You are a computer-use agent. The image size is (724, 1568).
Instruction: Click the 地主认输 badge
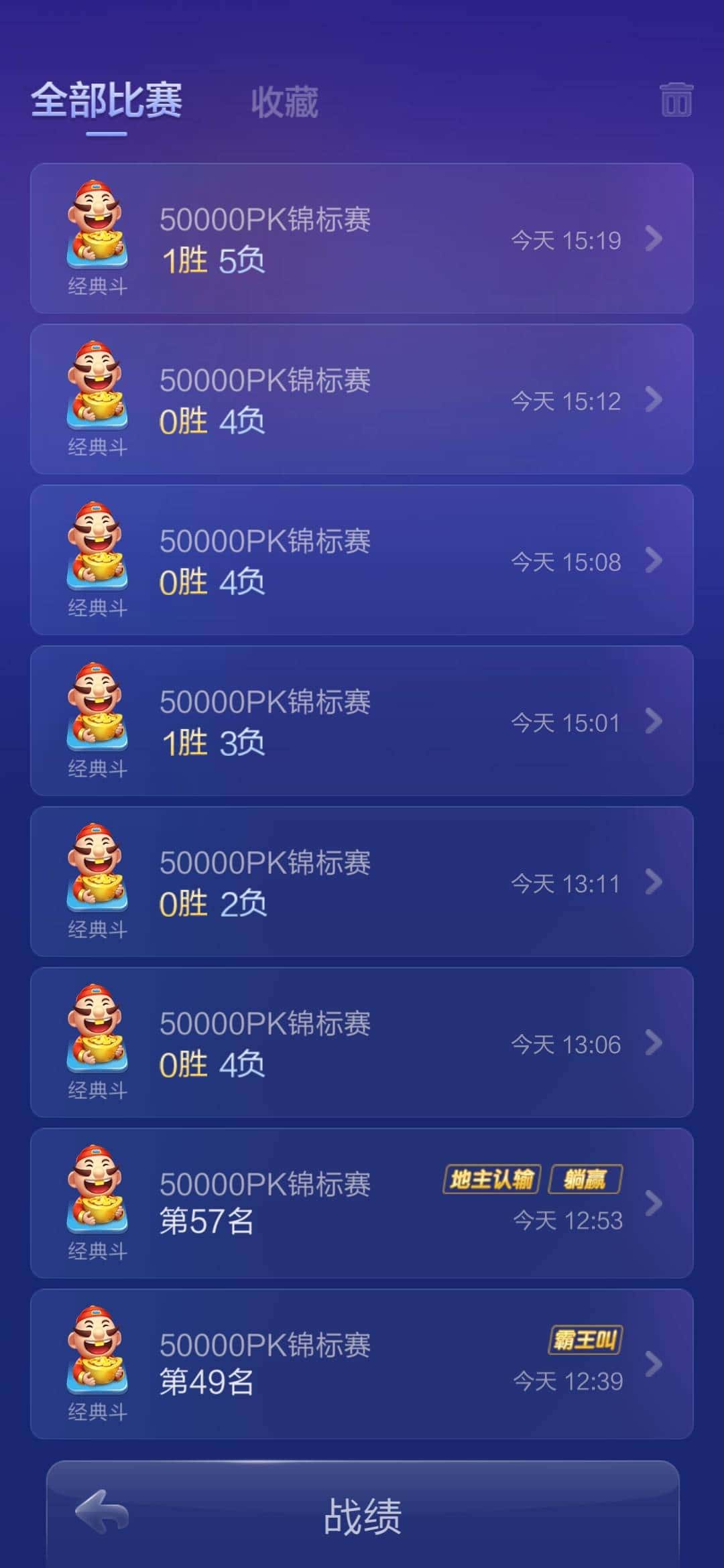tap(491, 1178)
